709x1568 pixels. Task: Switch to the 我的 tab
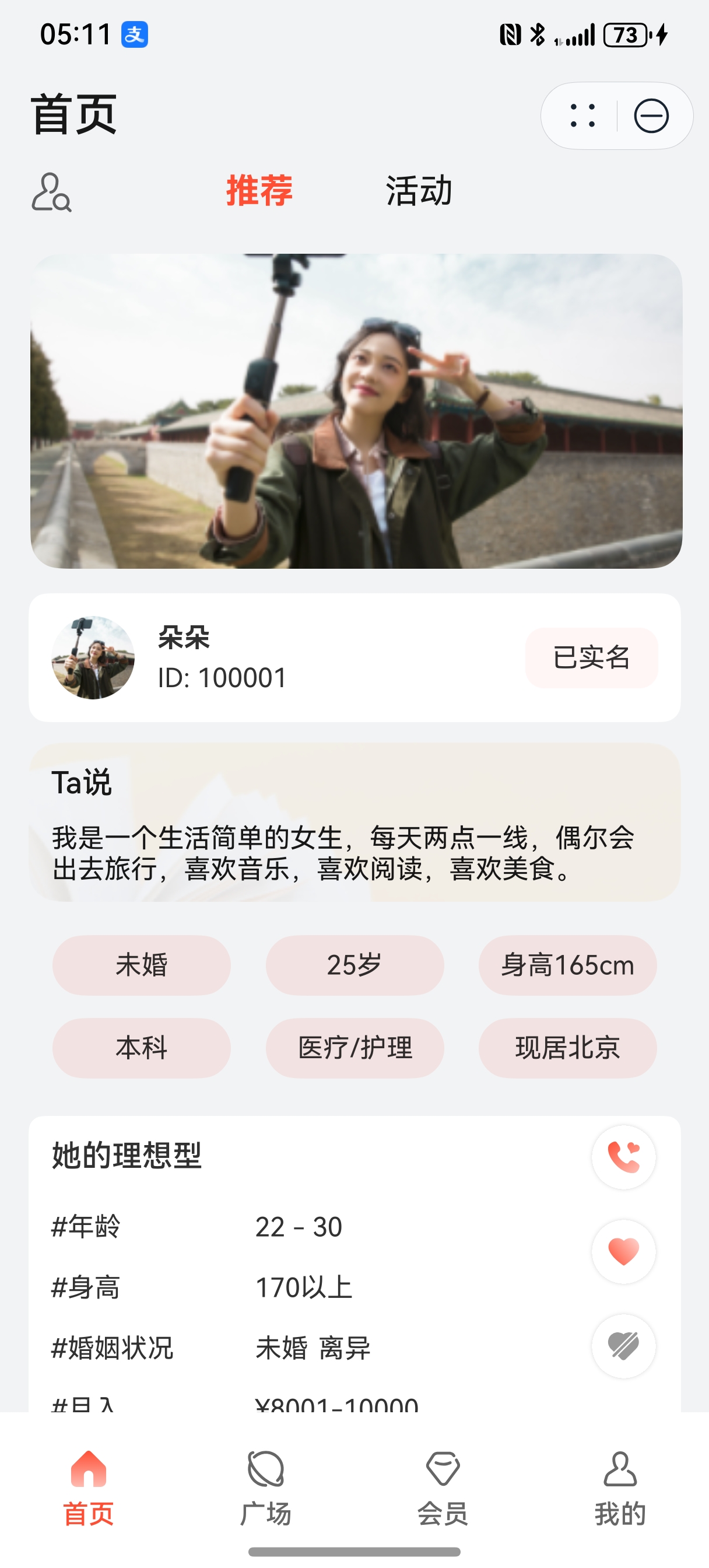pyautogui.click(x=620, y=1488)
